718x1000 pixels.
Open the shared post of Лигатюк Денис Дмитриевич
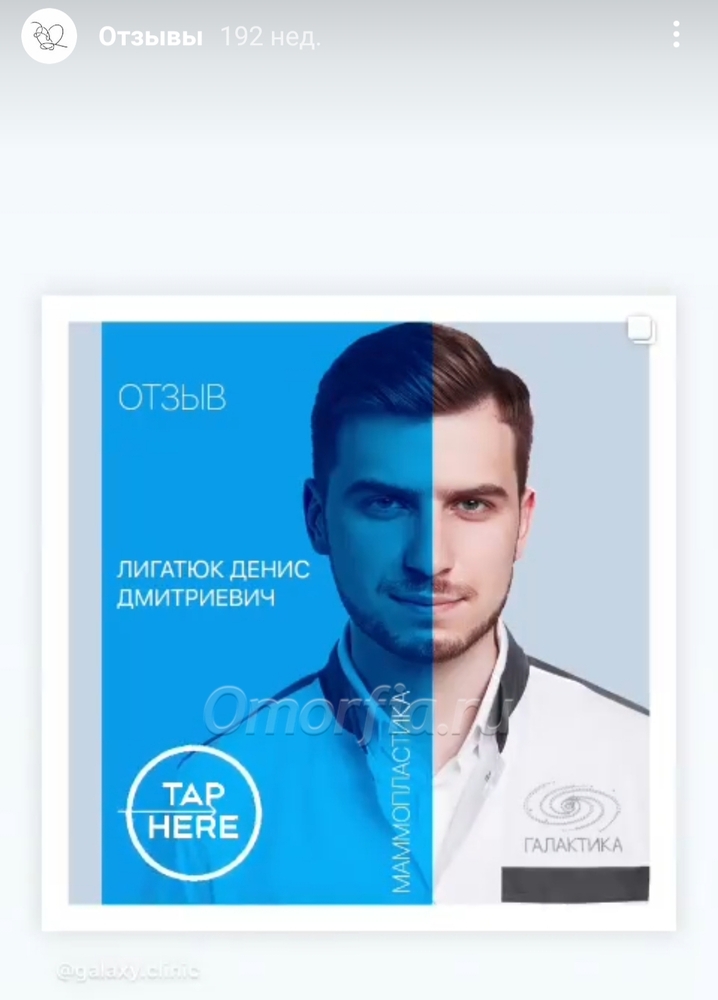(x=358, y=612)
